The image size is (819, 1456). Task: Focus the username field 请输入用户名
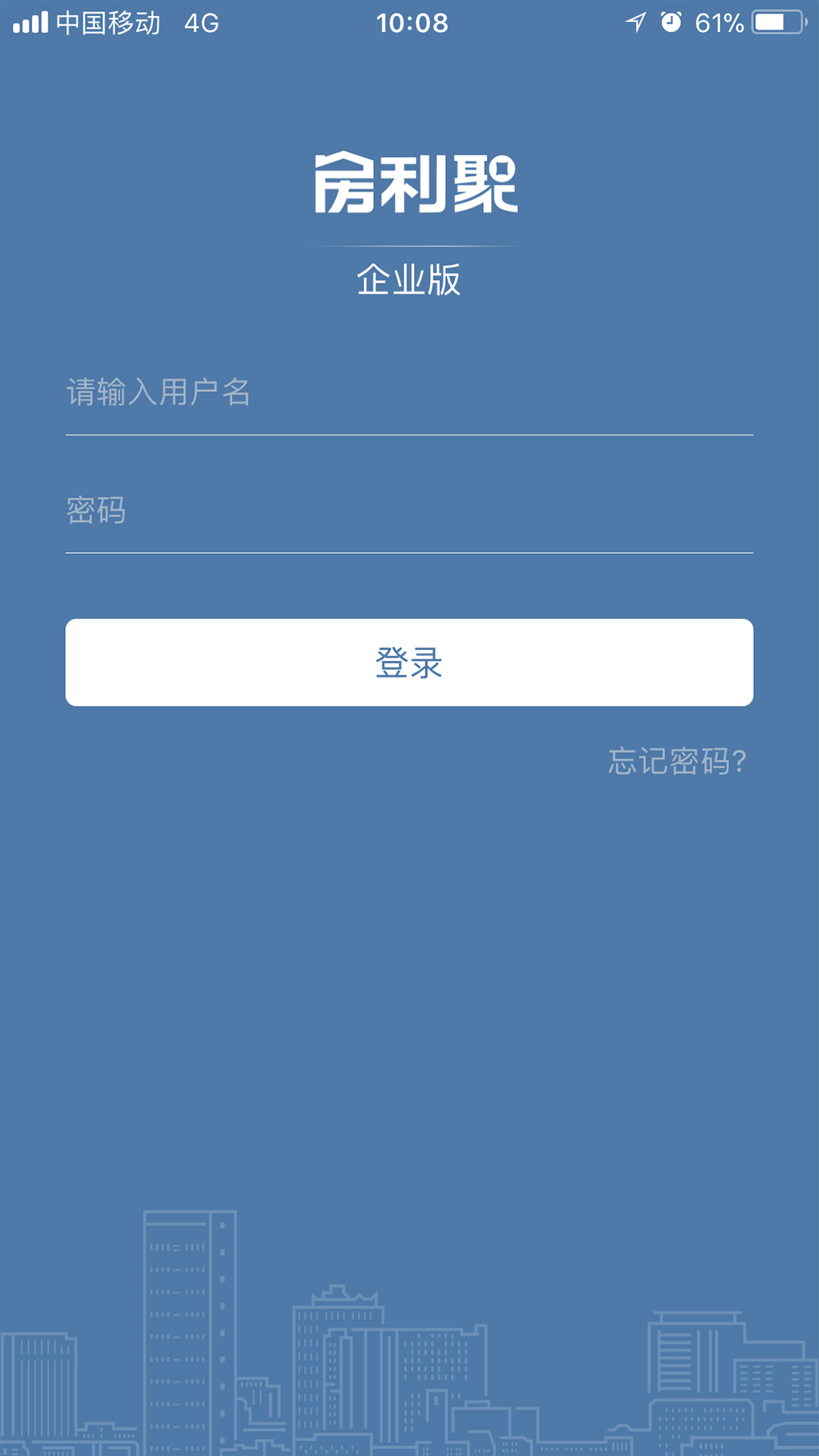409,393
